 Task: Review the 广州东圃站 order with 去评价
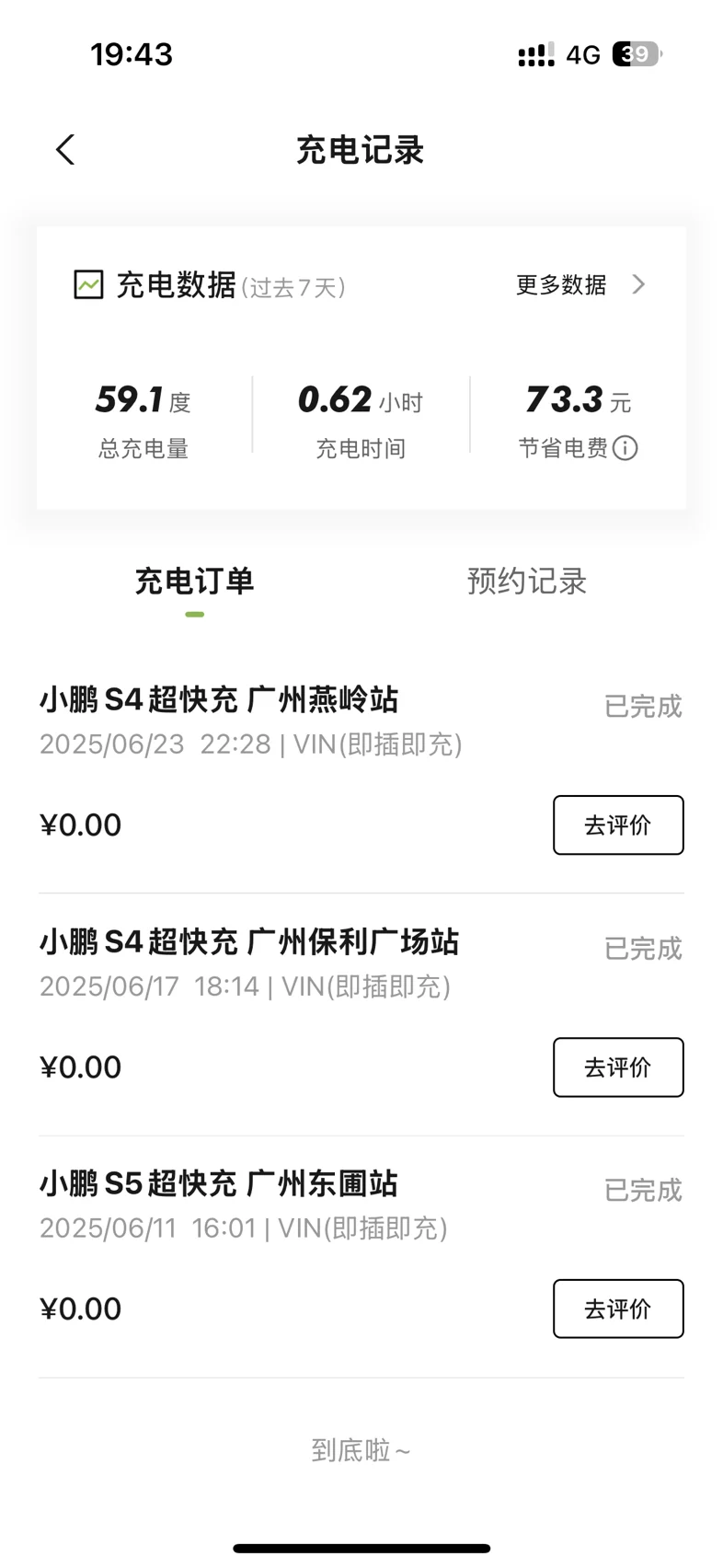[x=618, y=1309]
